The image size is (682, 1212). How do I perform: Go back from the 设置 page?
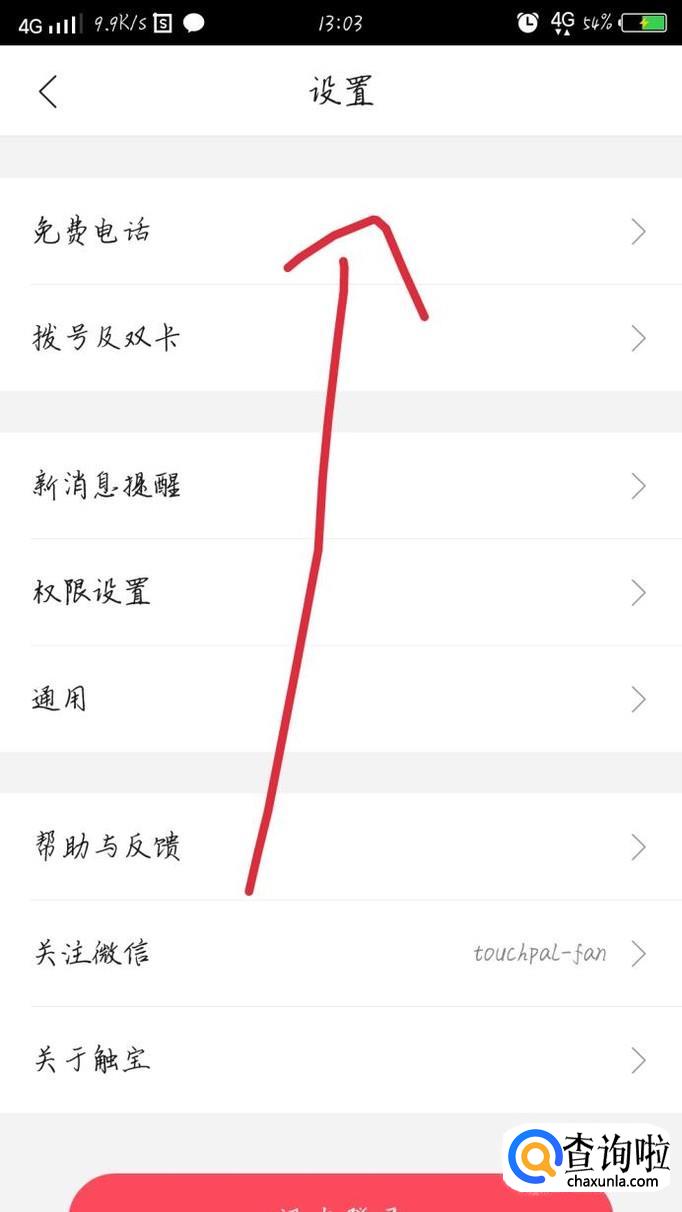tap(48, 91)
